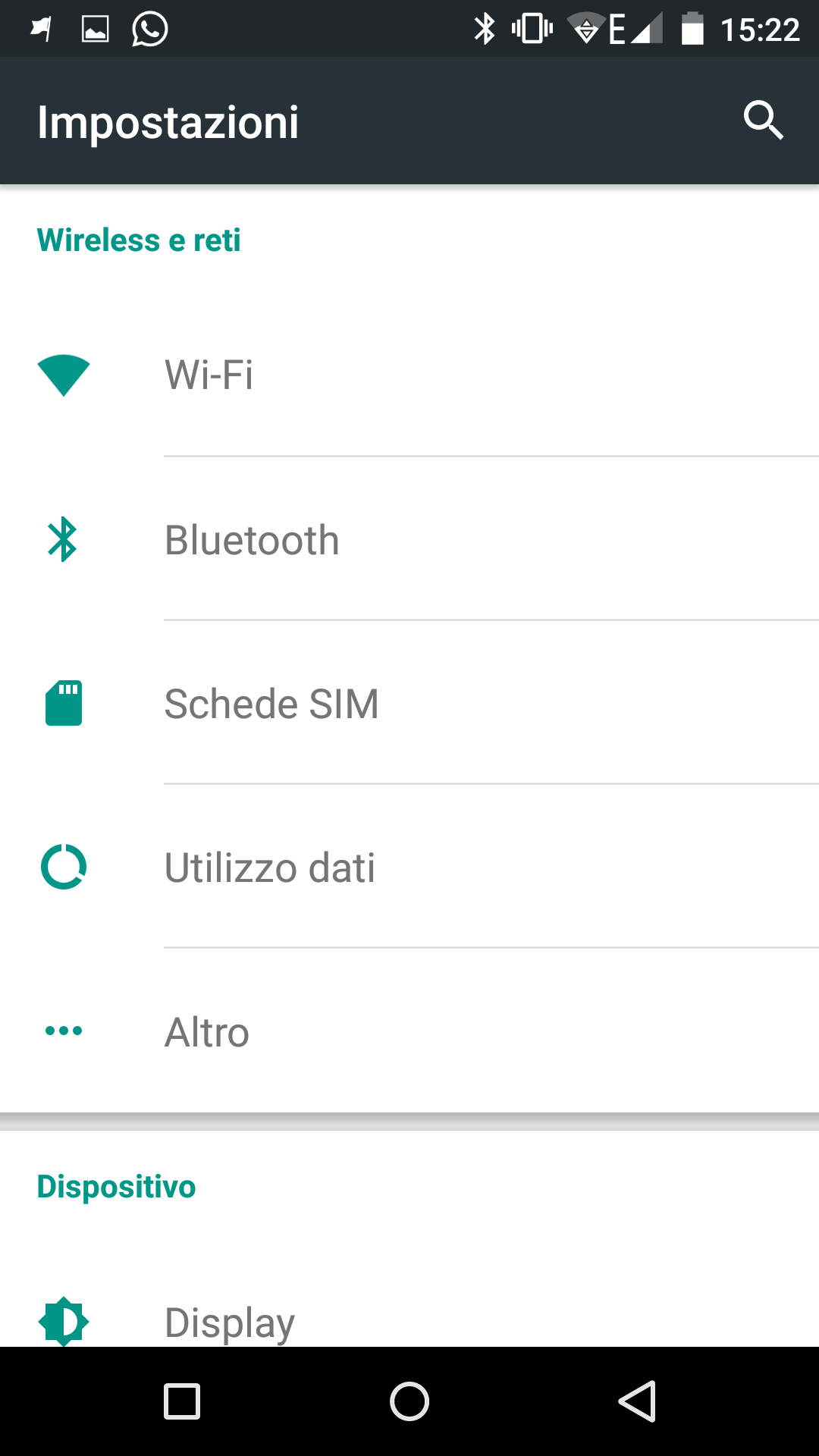This screenshot has width=819, height=1456.
Task: Open Utilizzo dati
Action: [409, 867]
